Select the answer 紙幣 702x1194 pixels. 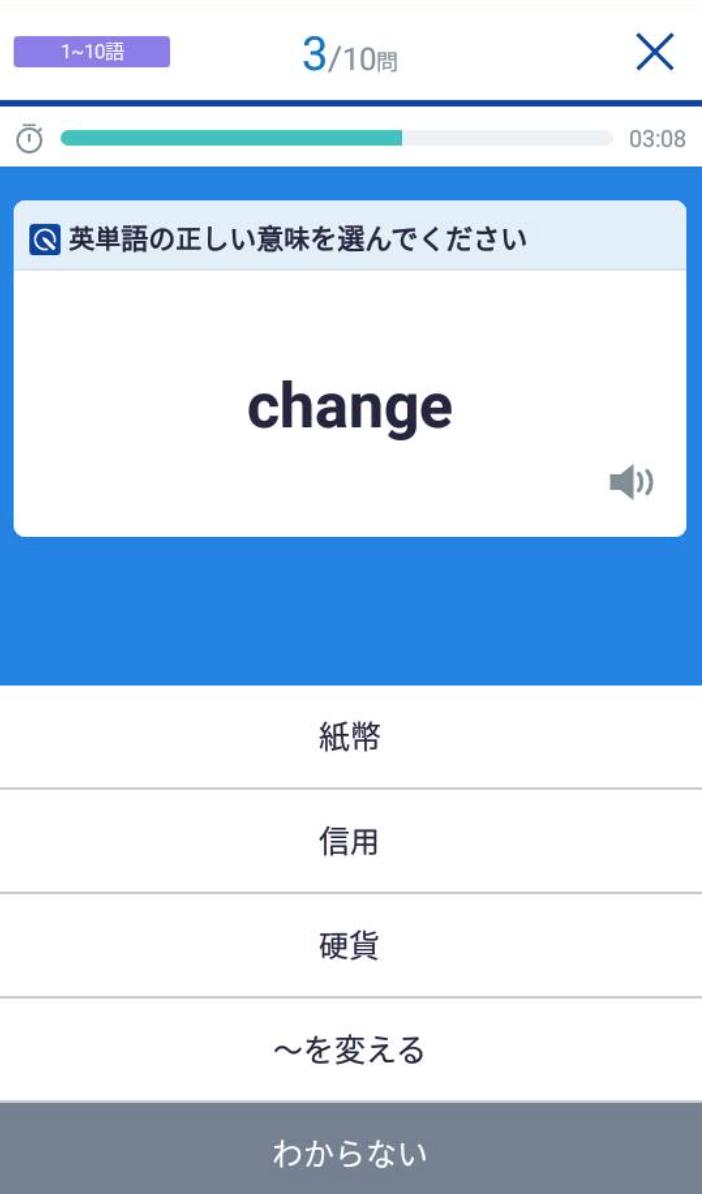pyautogui.click(x=350, y=738)
